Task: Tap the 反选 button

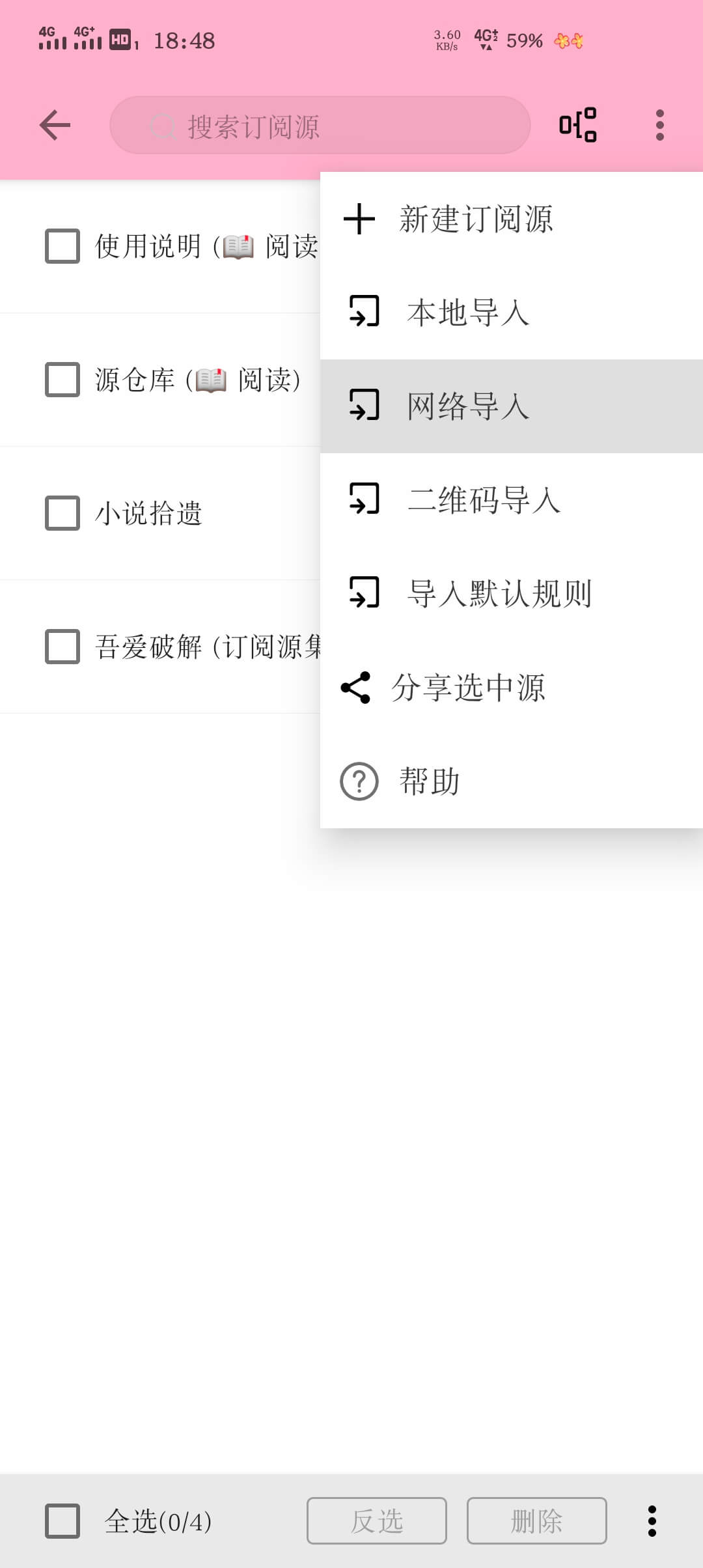Action: (x=376, y=1521)
